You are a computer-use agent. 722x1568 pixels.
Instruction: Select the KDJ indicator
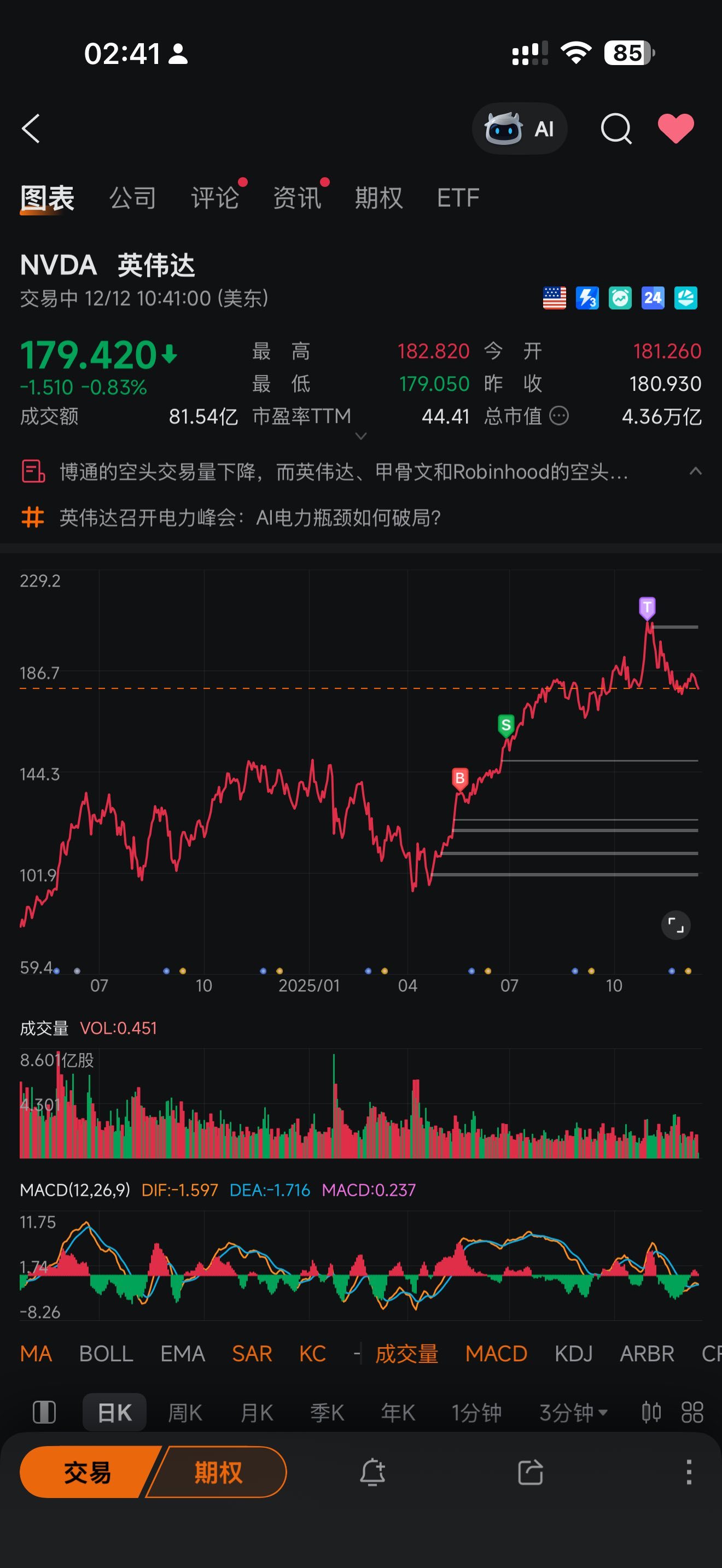(x=573, y=1354)
